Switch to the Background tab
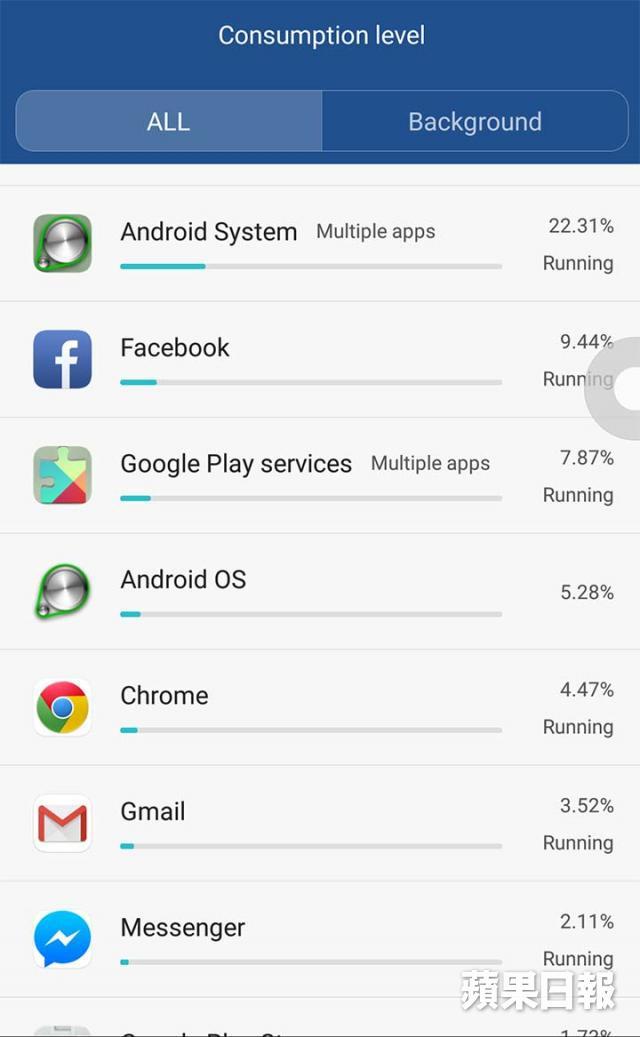 point(475,121)
